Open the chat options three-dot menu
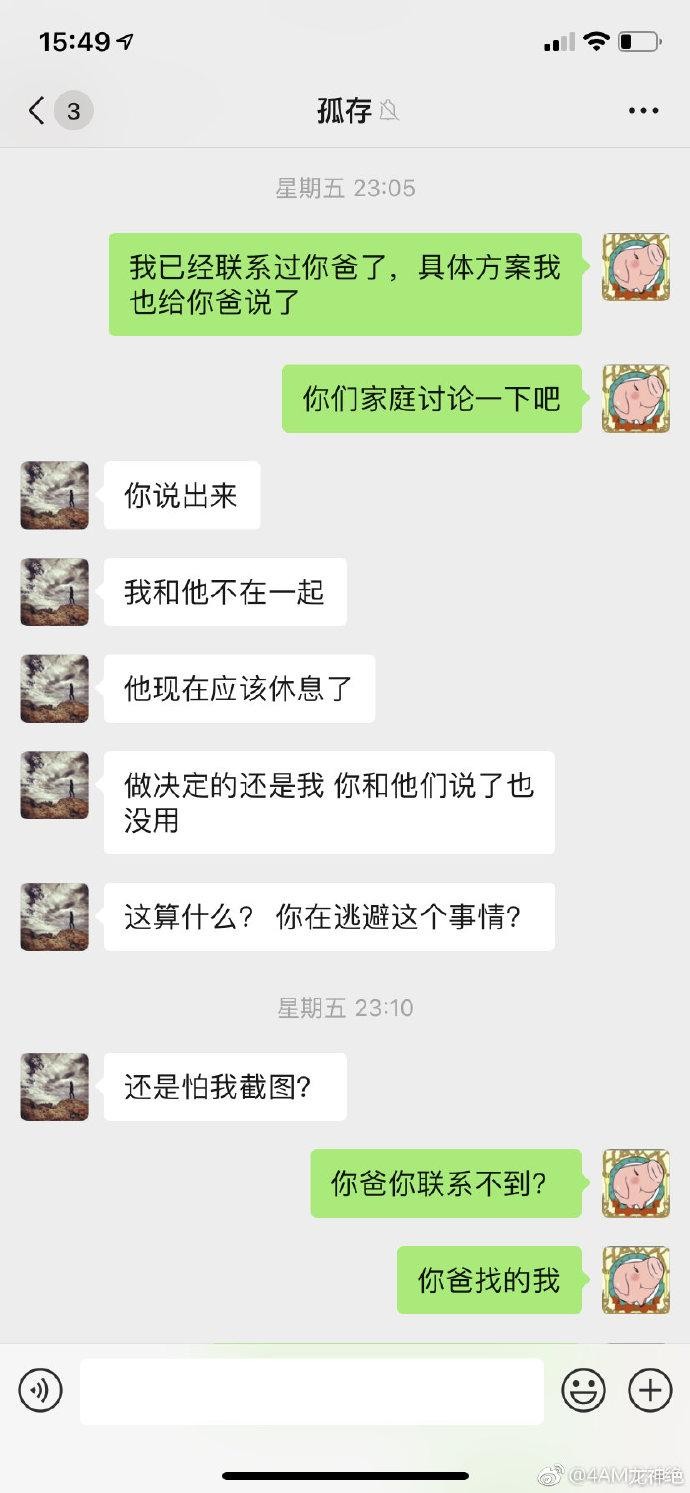The image size is (690, 1493). point(643,111)
